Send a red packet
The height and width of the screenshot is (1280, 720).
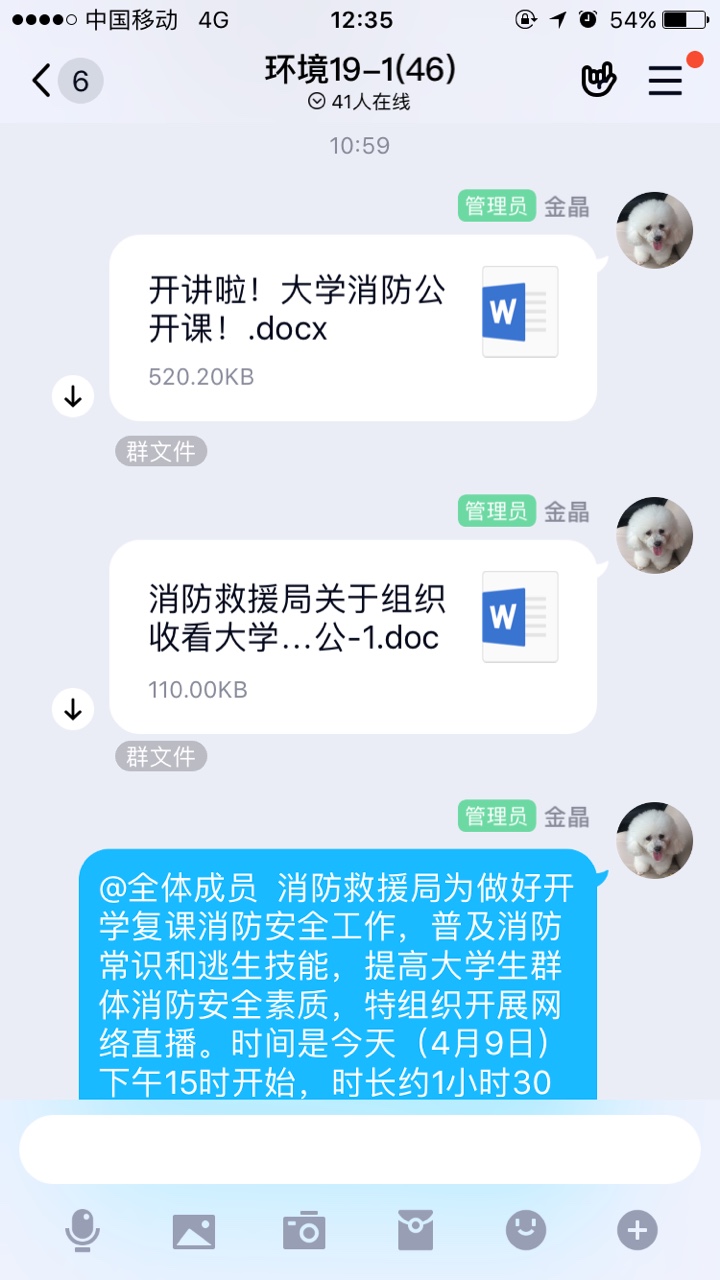click(415, 1230)
